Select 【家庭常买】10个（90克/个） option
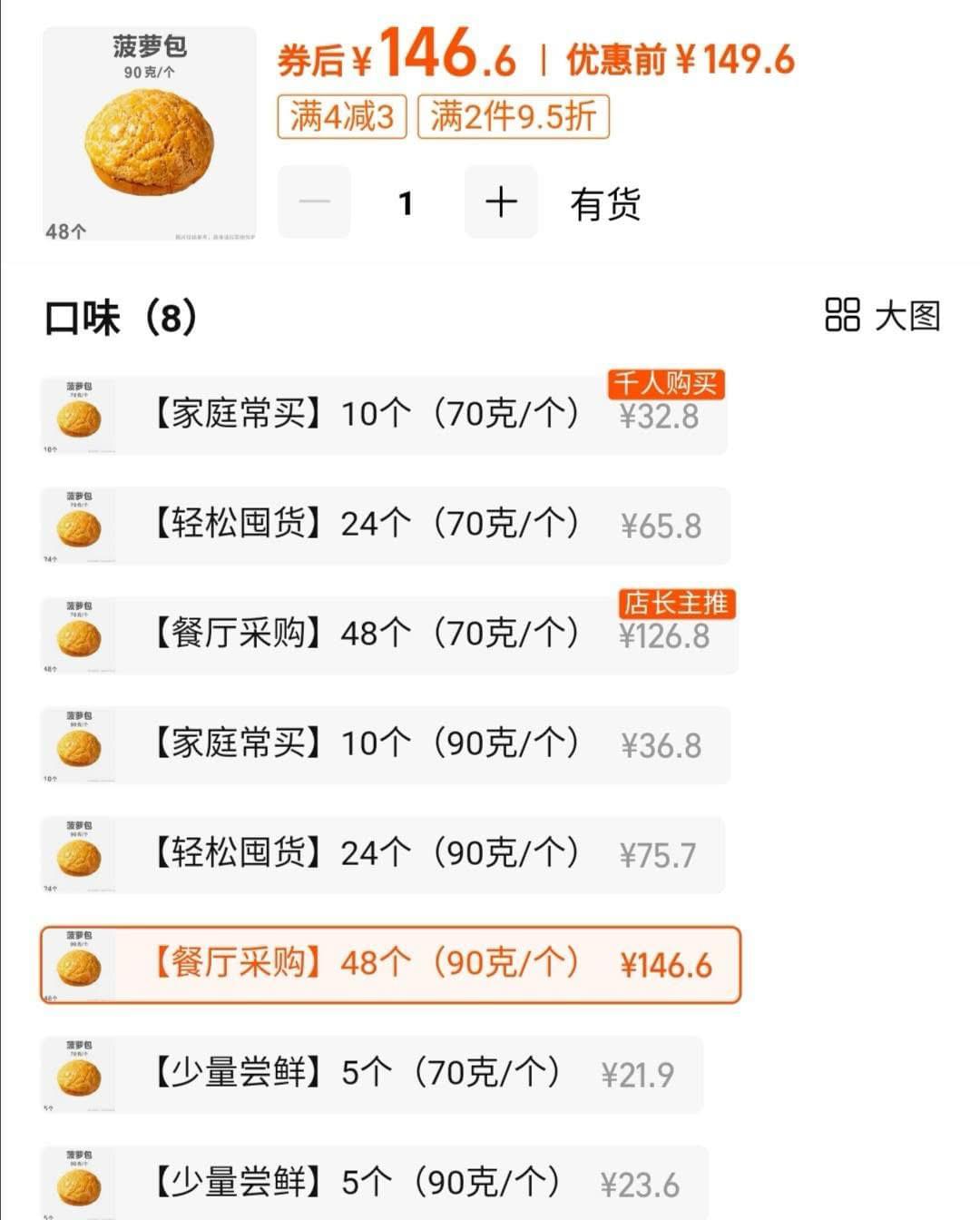 [x=384, y=745]
